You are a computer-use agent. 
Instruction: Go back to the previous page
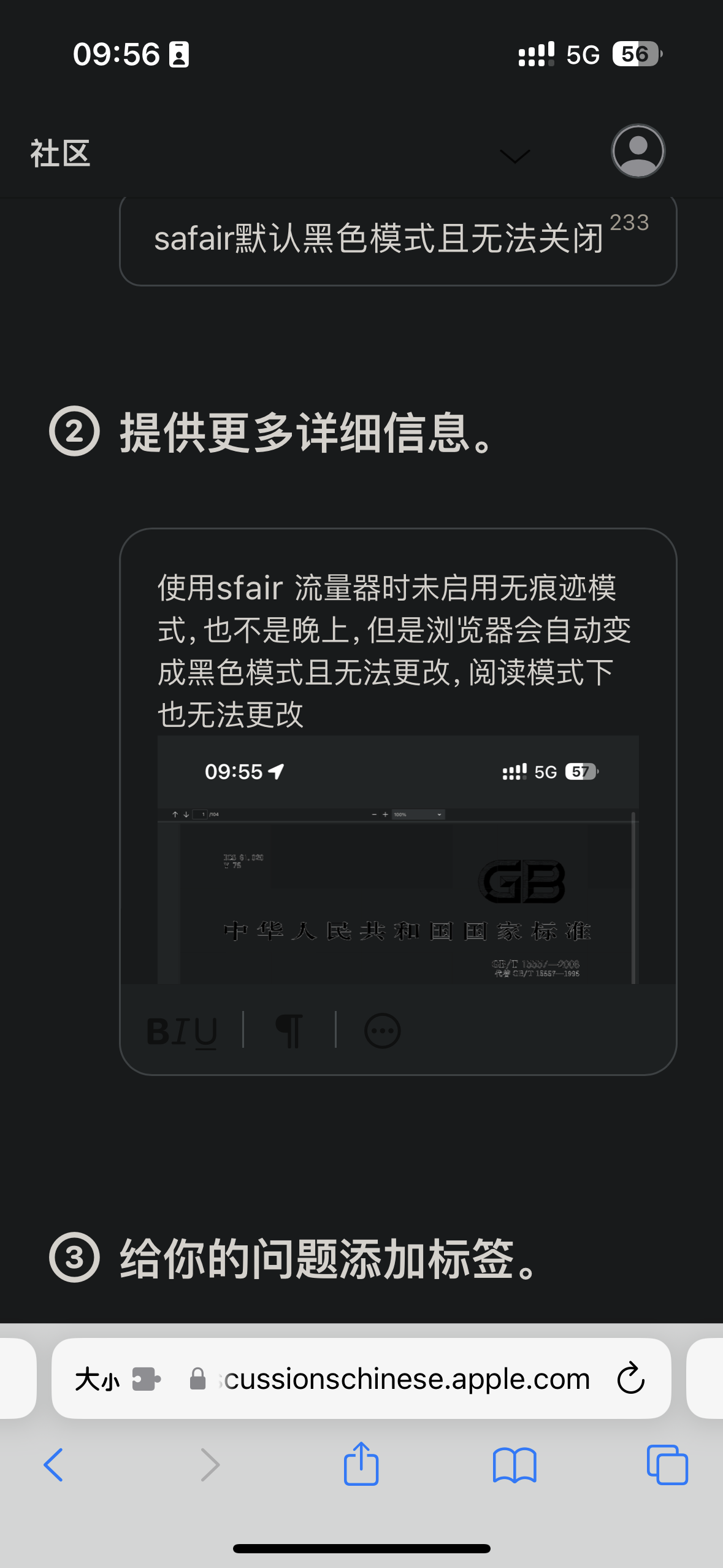pyautogui.click(x=54, y=1465)
